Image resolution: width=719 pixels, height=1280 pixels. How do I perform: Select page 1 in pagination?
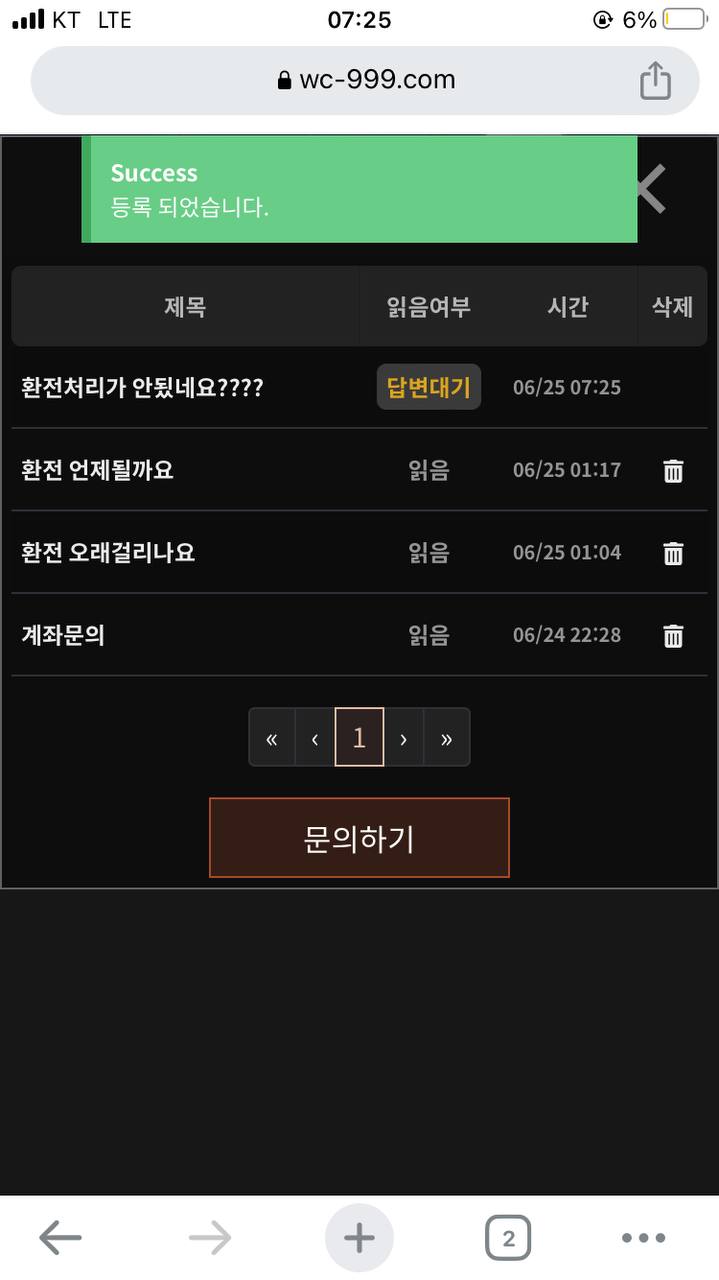tap(359, 738)
